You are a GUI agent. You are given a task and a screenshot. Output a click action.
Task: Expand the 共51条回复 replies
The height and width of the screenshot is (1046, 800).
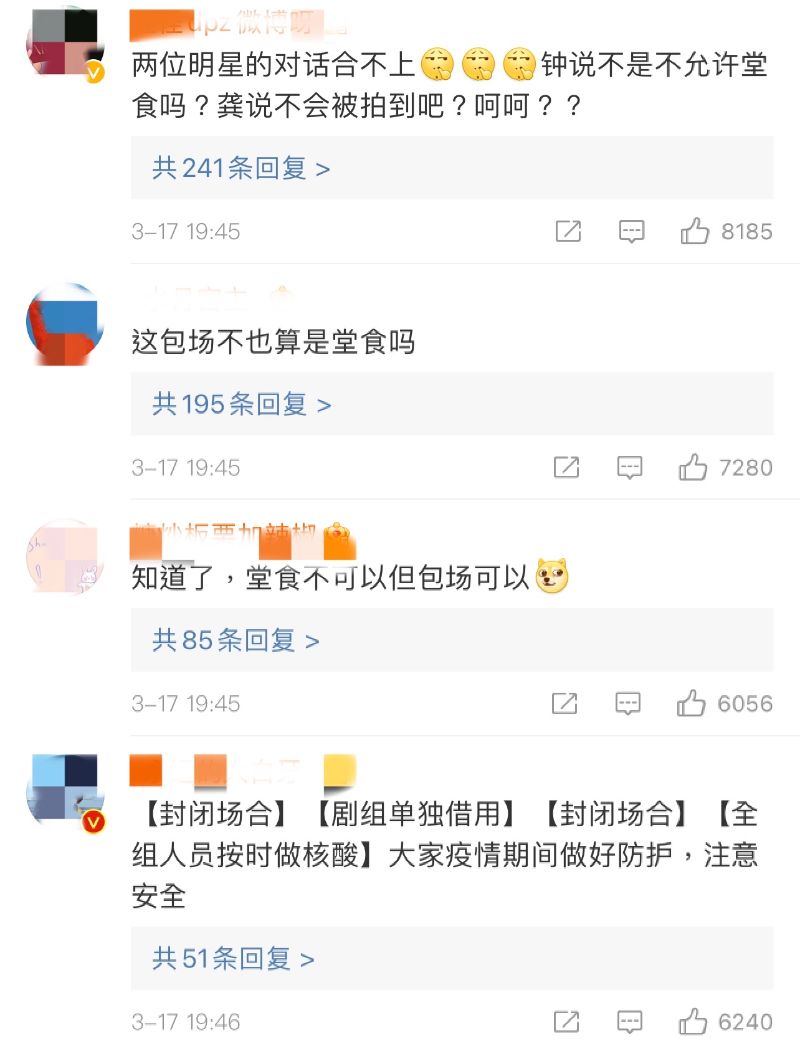click(x=233, y=959)
